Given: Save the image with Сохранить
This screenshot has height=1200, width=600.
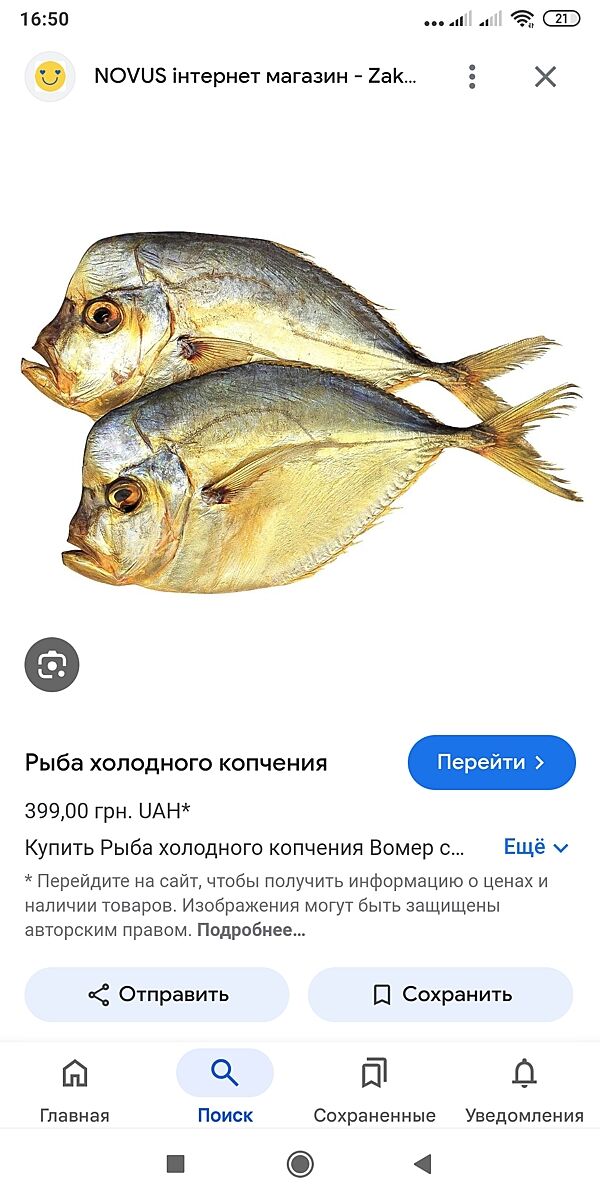Looking at the screenshot, I should coord(440,994).
